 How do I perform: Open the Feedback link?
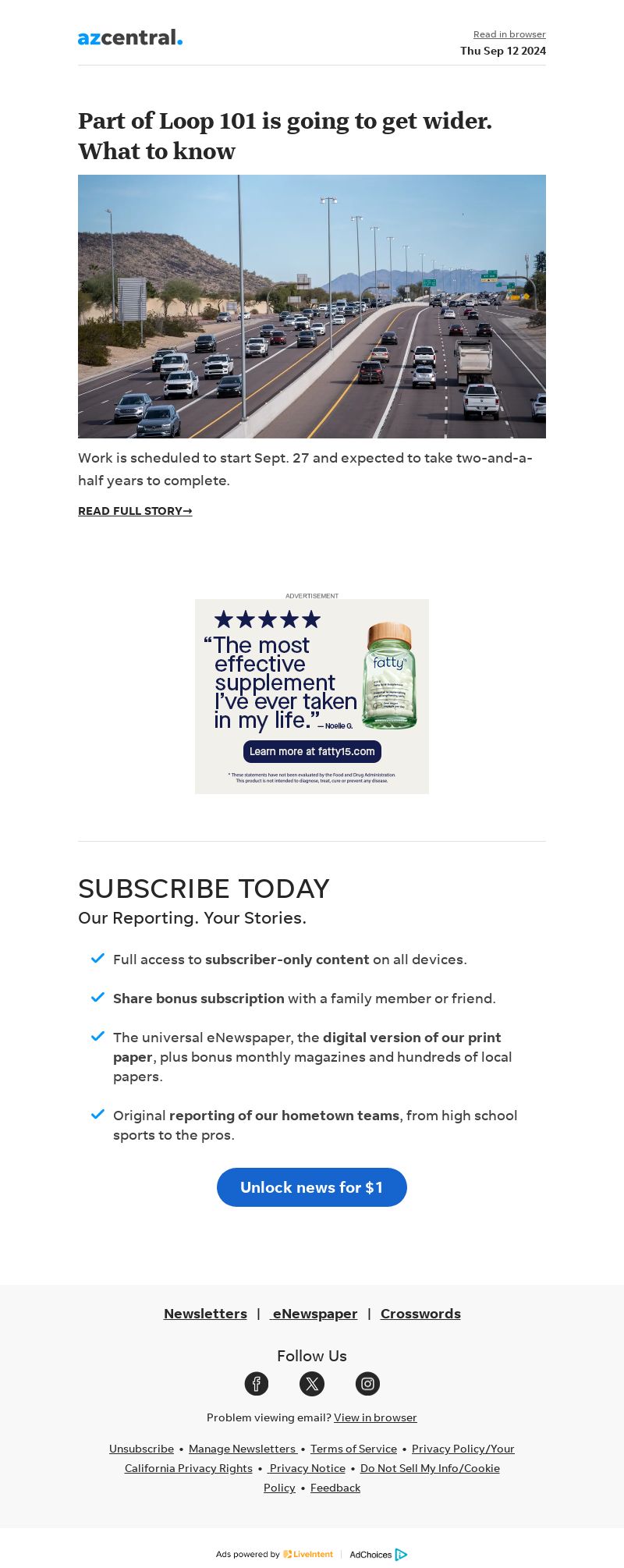(x=335, y=1488)
